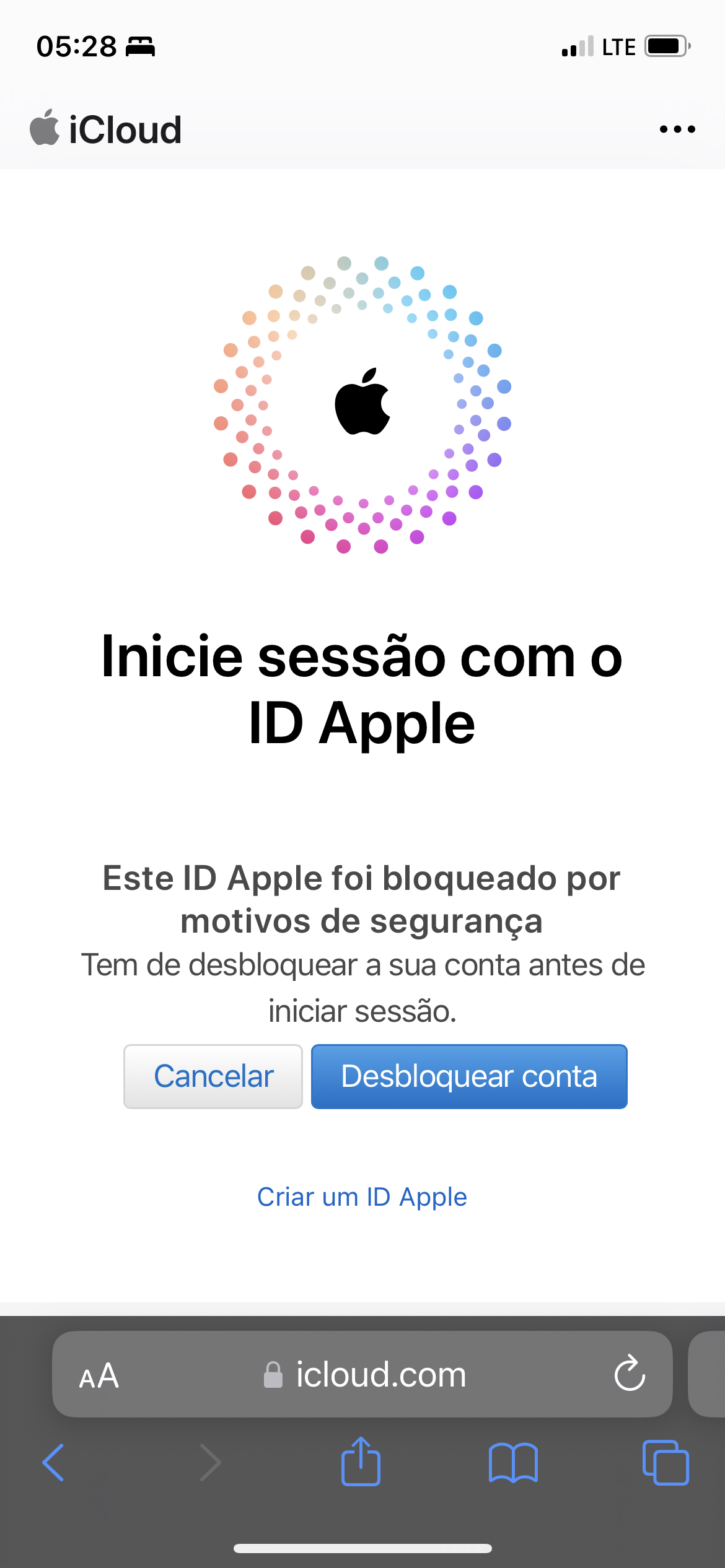Tap Desbloquear conta to unlock the account
725x1568 pixels.
pos(469,1076)
